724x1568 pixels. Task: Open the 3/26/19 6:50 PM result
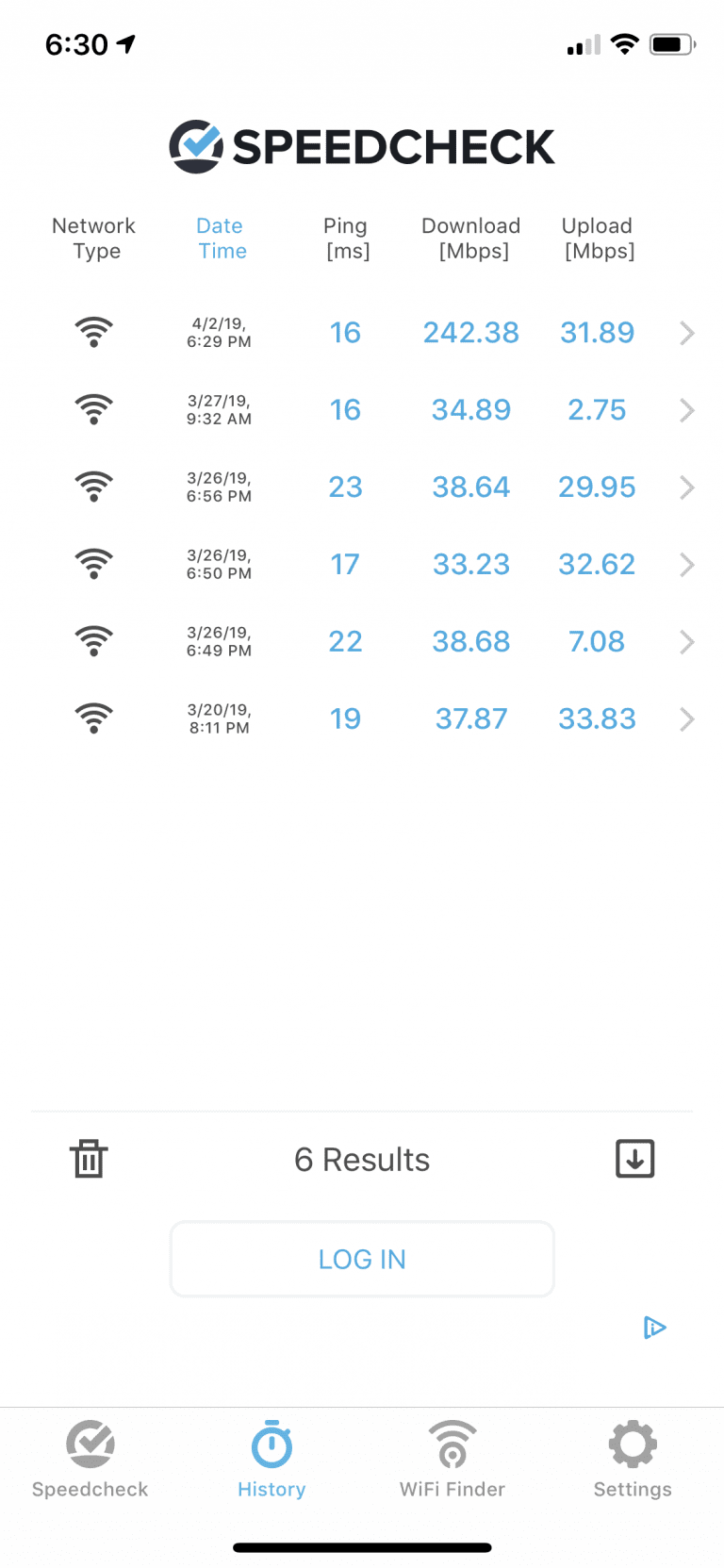coord(362,565)
